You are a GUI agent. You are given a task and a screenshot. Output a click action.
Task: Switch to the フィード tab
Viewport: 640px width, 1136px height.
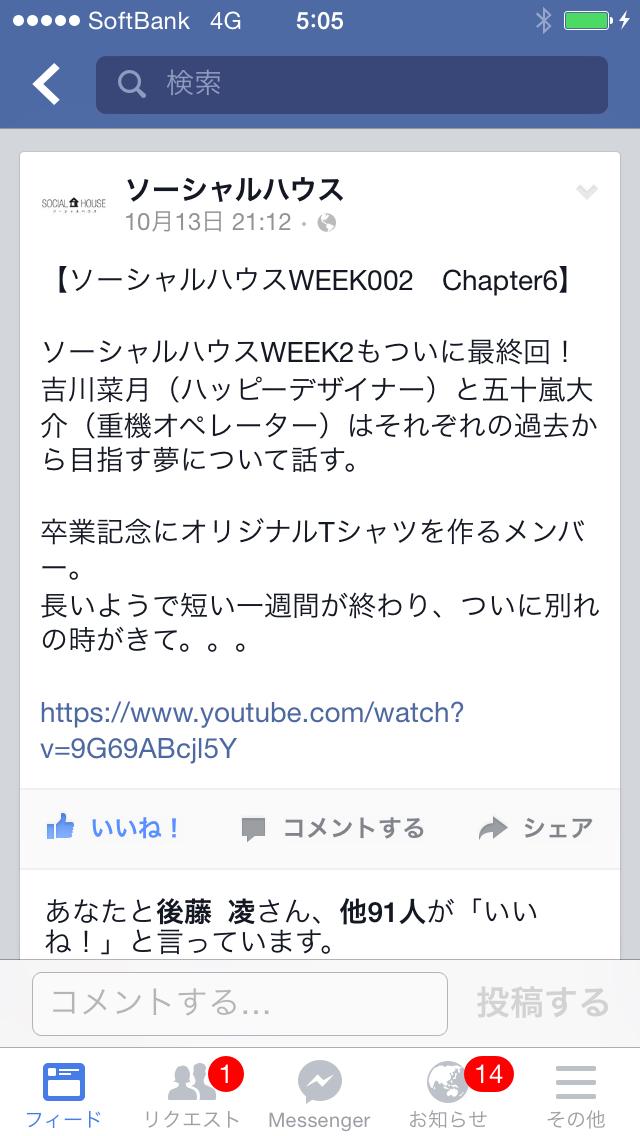click(64, 1095)
